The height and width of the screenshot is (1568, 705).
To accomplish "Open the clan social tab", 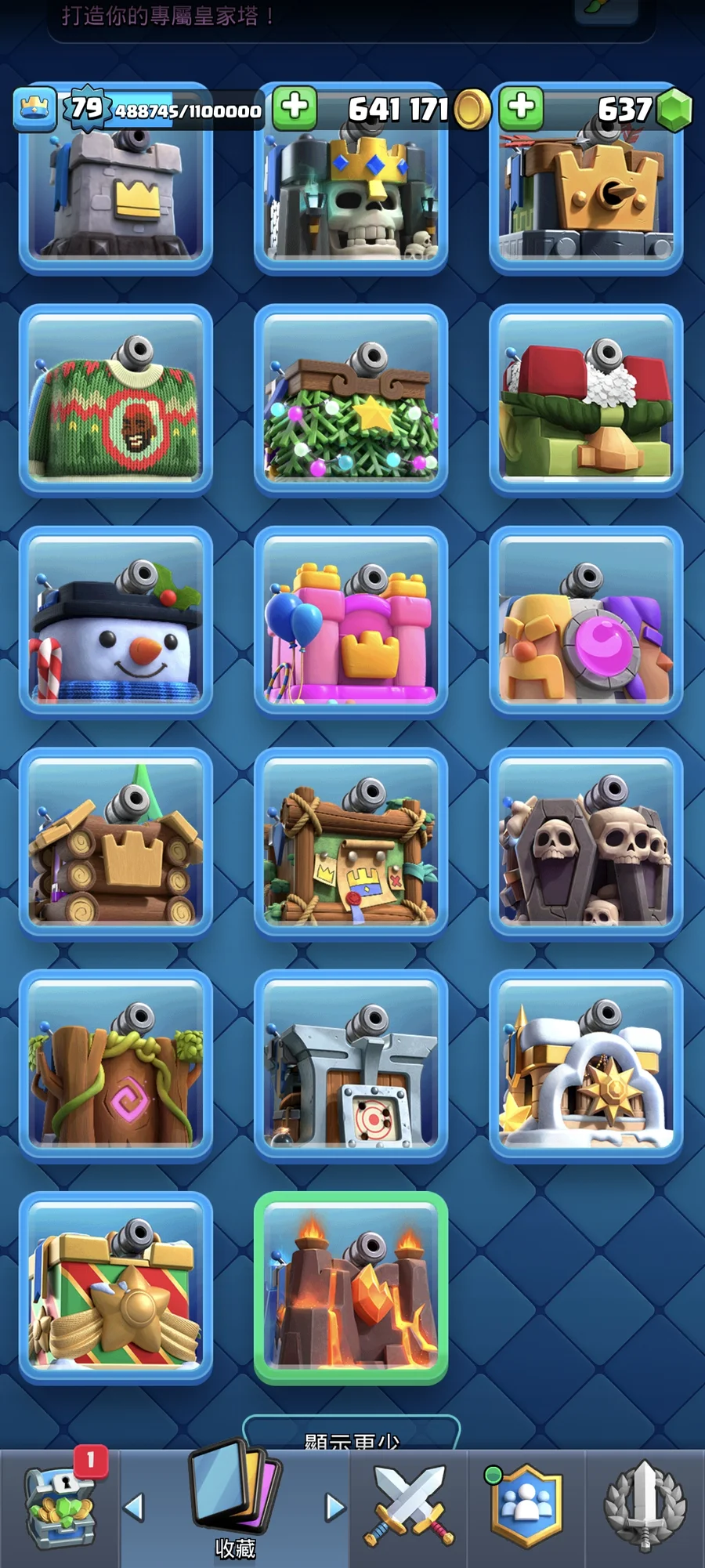I will coord(526,1508).
